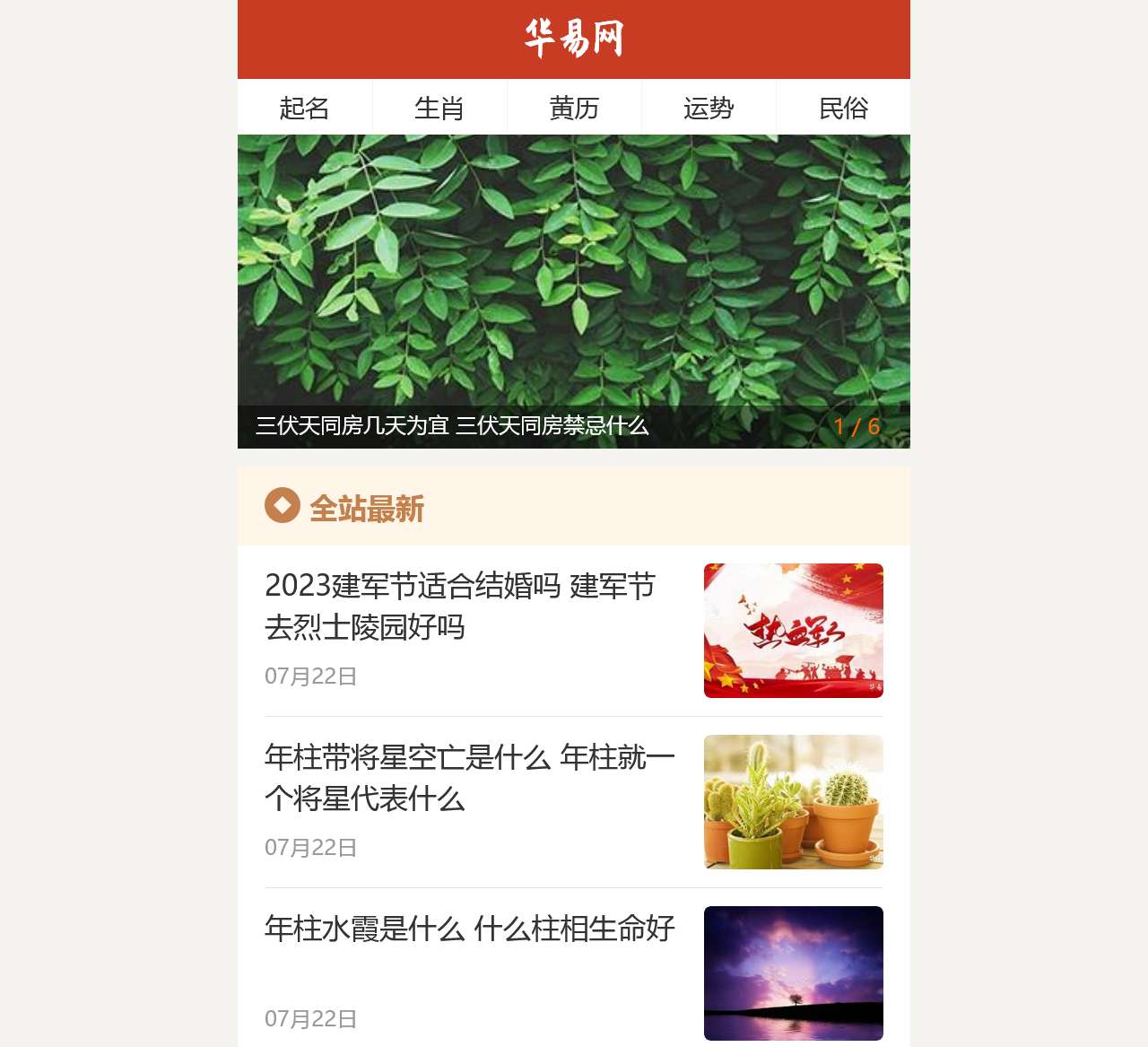The image size is (1148, 1047).
Task: Read the 2023建军节适合结婚吗 article
Action: (x=460, y=606)
